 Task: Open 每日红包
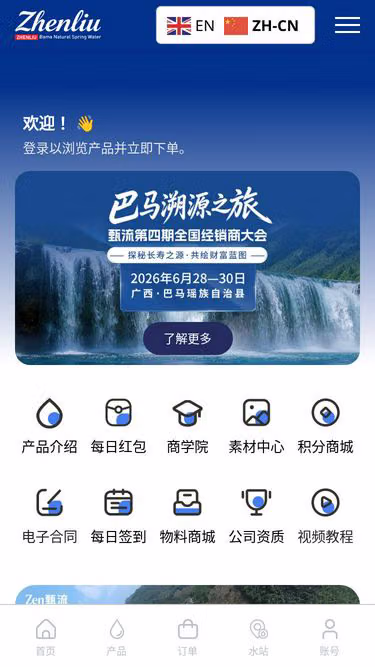[118, 426]
